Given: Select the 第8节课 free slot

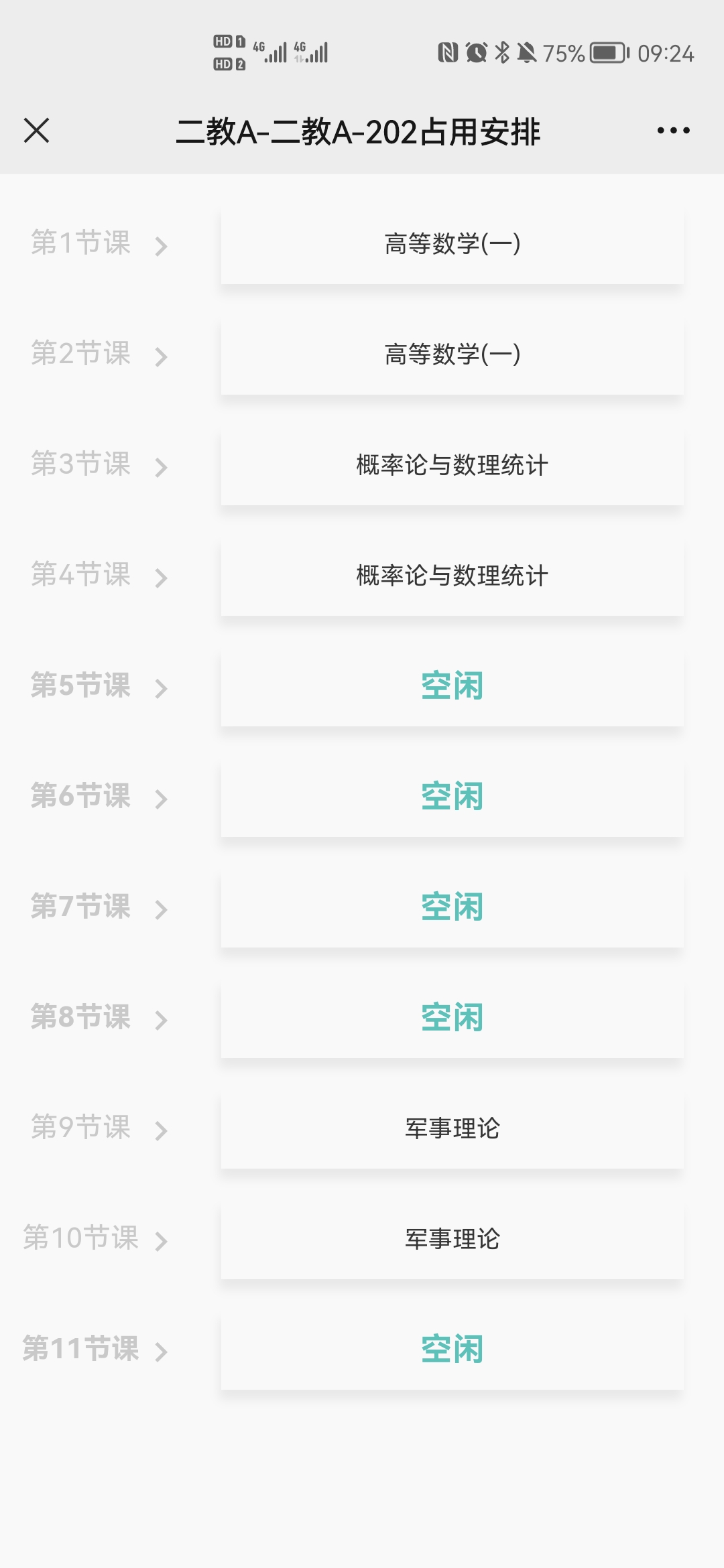Looking at the screenshot, I should [362, 1019].
